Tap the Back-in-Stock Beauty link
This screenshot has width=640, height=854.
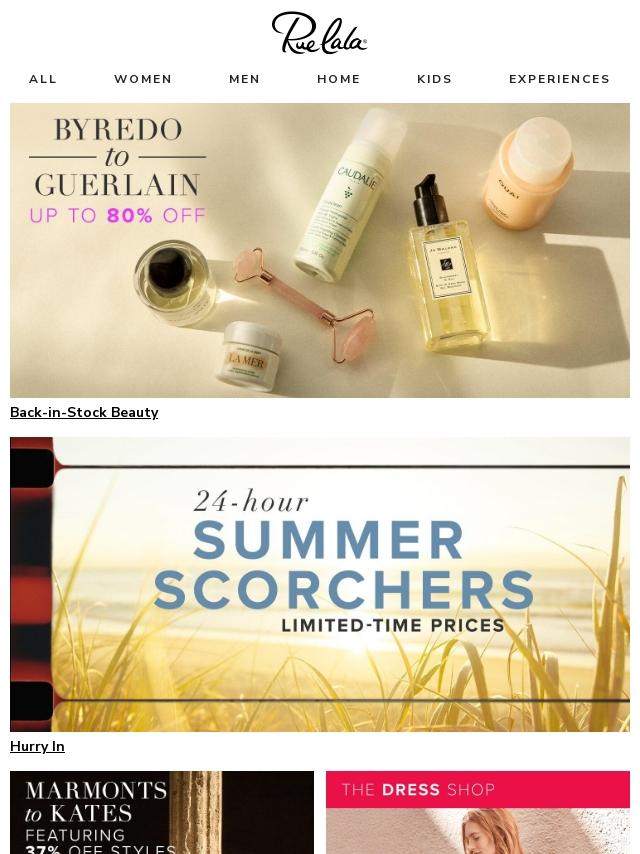click(84, 412)
